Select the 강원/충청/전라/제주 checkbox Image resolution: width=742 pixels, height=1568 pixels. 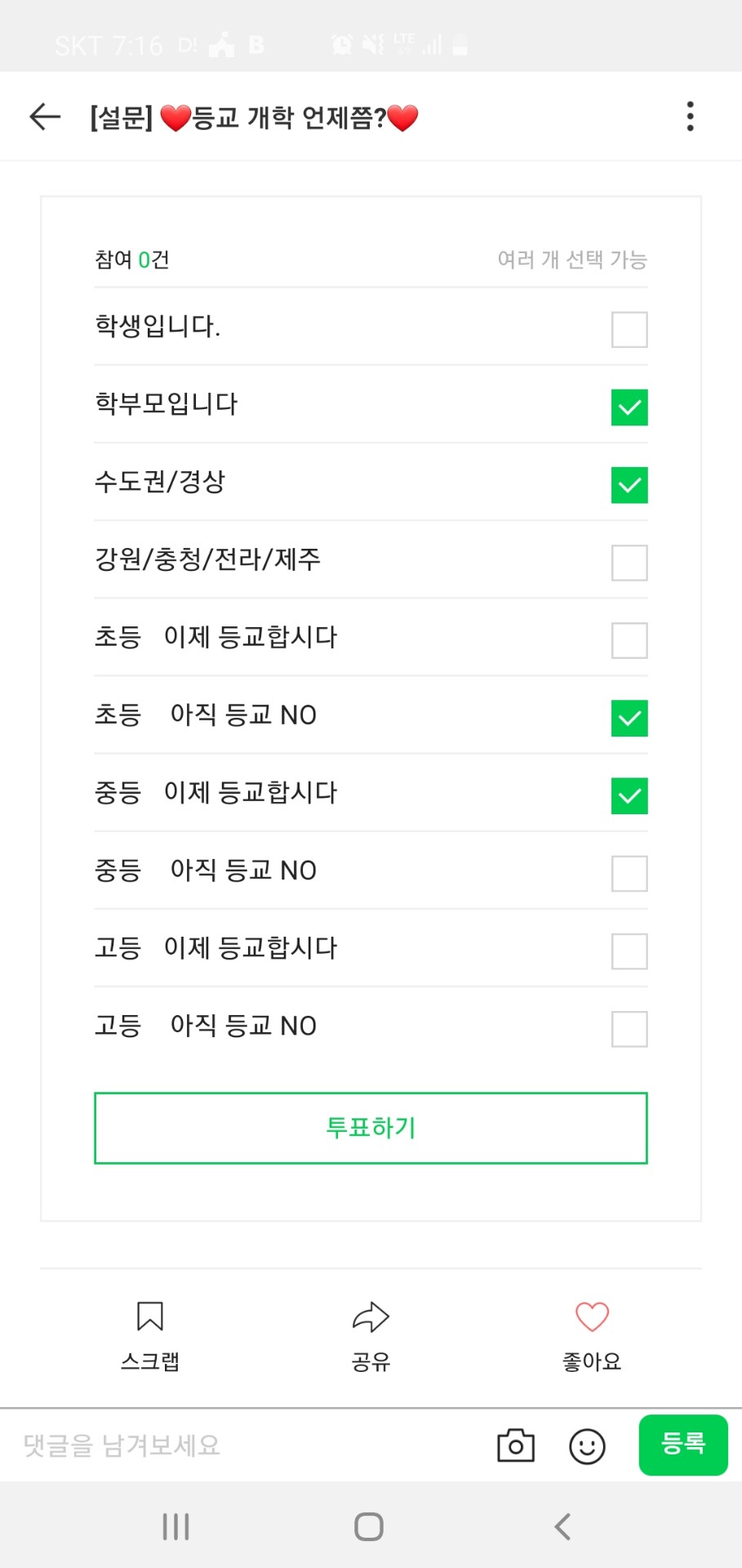629,563
